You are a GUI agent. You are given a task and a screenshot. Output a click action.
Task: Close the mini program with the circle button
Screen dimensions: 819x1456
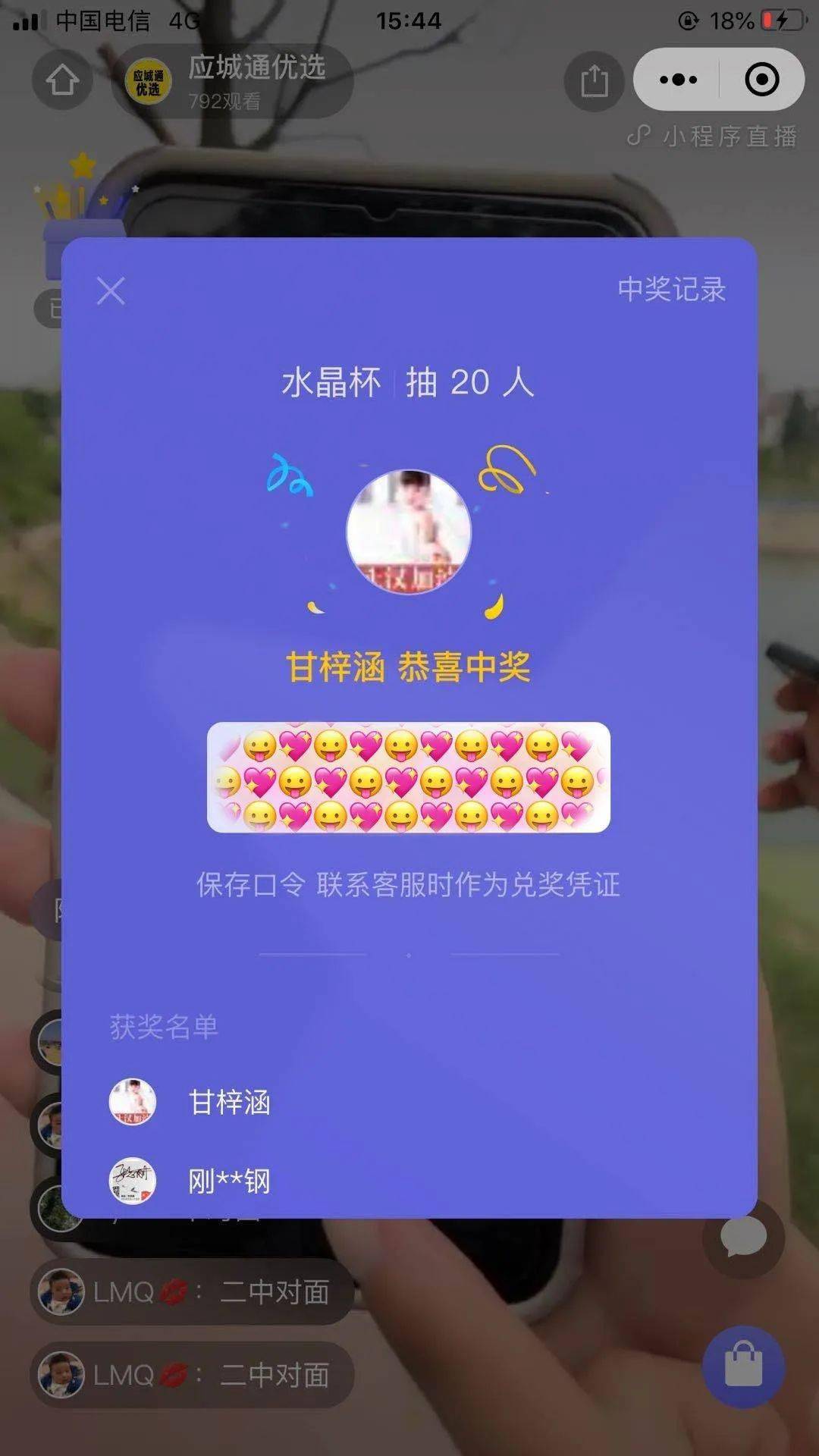tap(761, 80)
